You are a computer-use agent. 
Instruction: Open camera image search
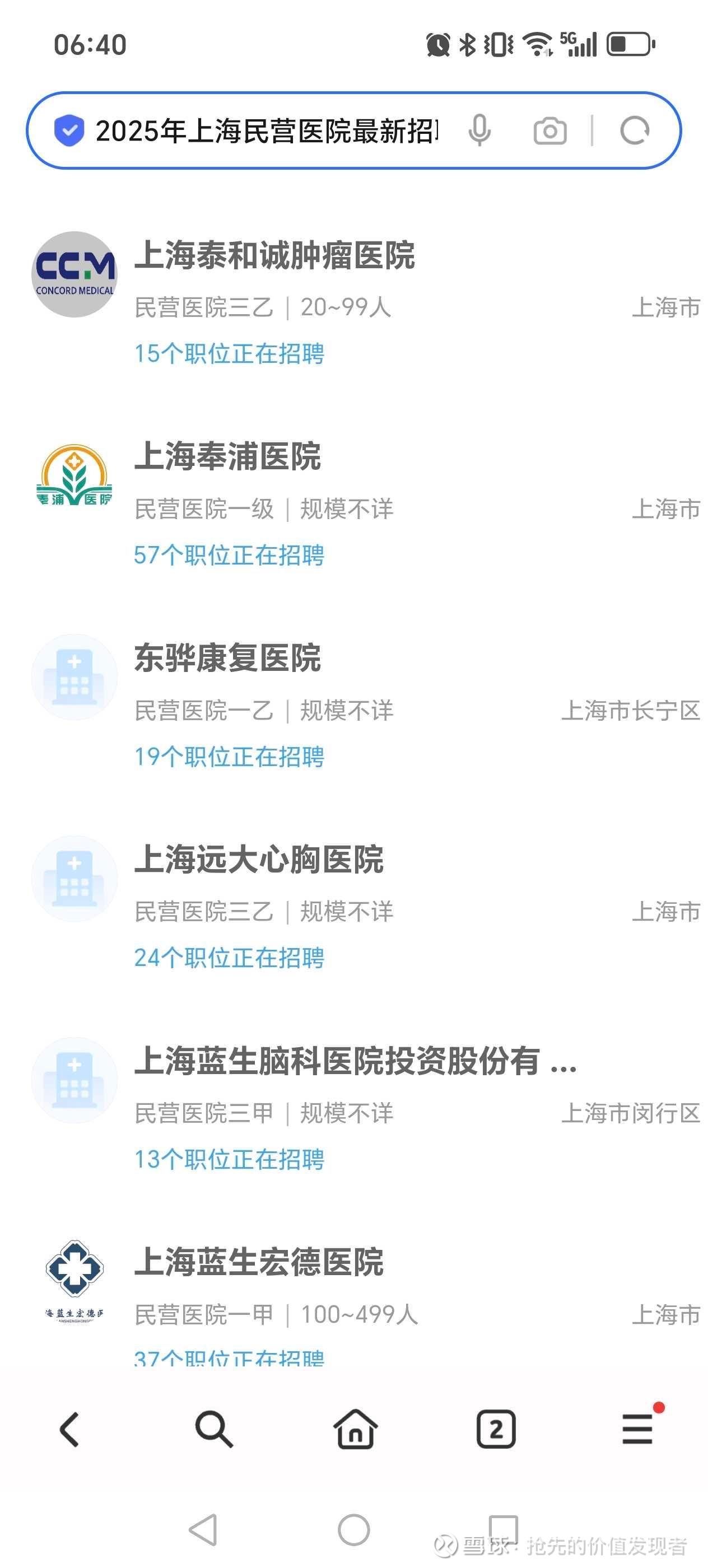pyautogui.click(x=549, y=131)
